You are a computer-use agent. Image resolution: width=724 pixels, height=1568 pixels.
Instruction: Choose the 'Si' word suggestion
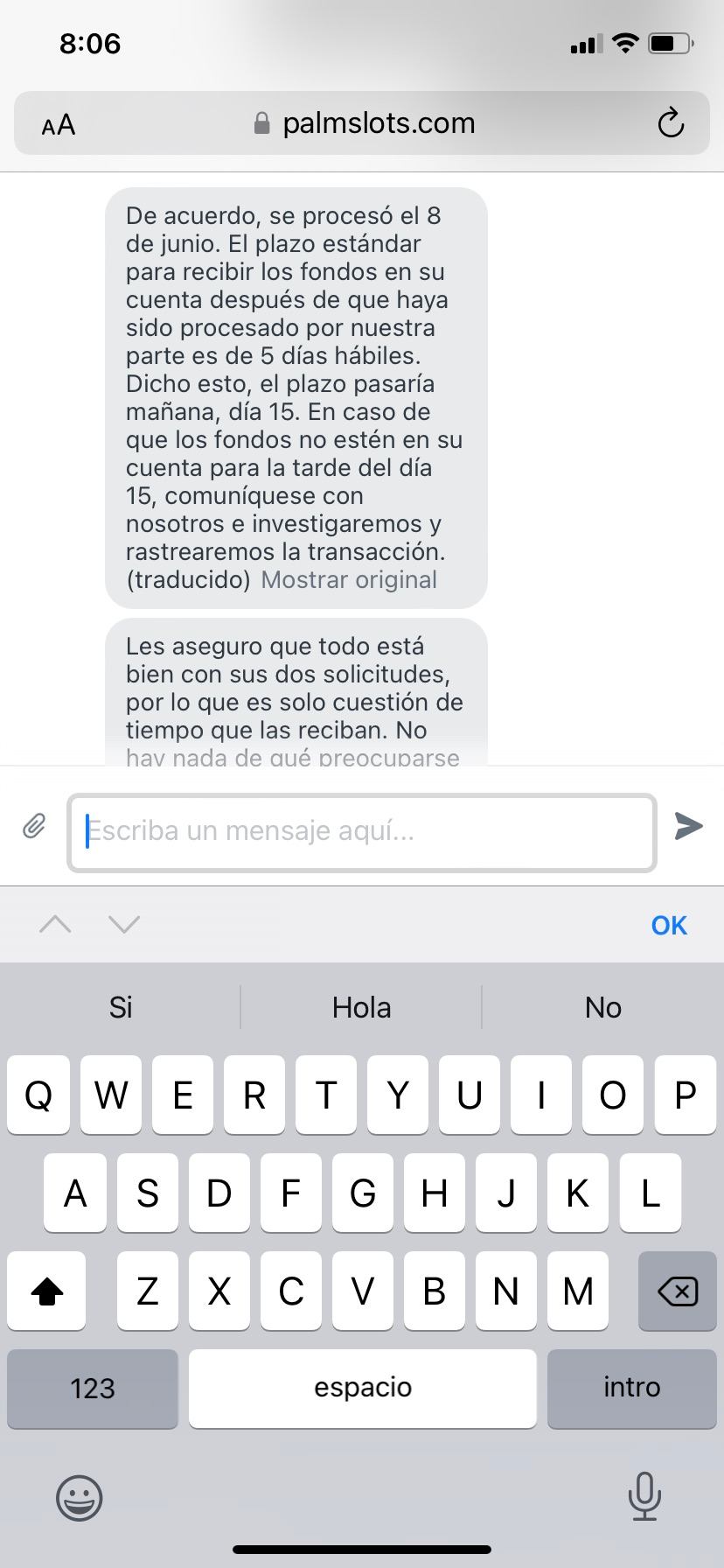pyautogui.click(x=121, y=1007)
